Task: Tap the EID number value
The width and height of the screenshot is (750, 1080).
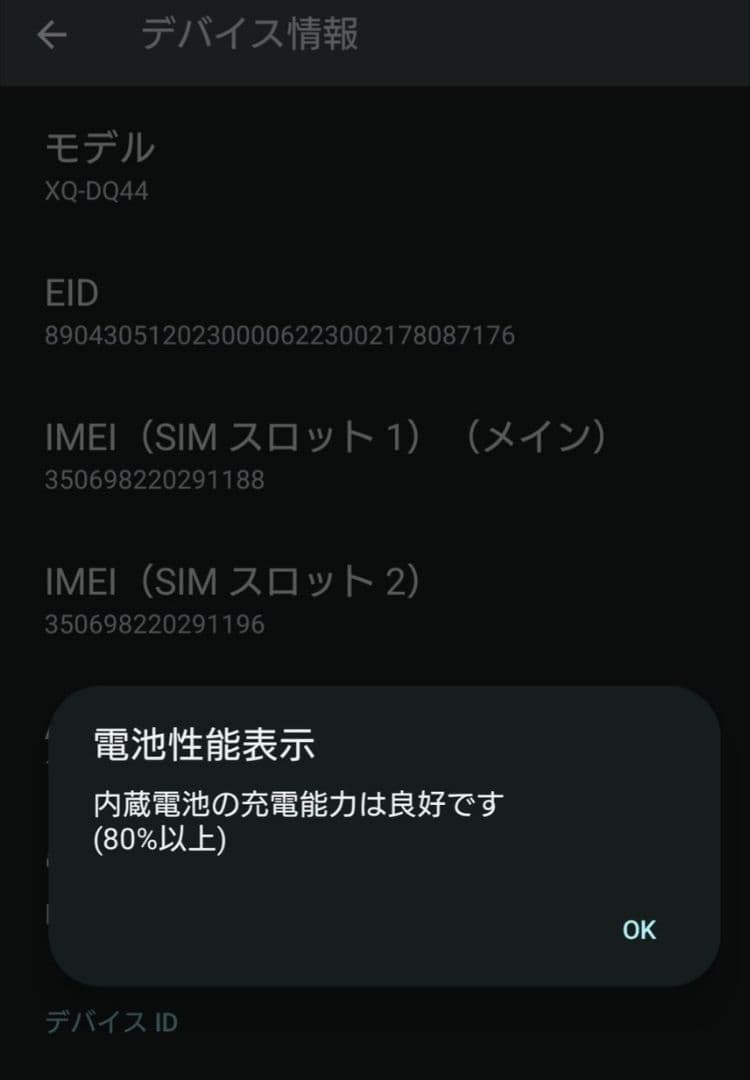Action: point(280,337)
